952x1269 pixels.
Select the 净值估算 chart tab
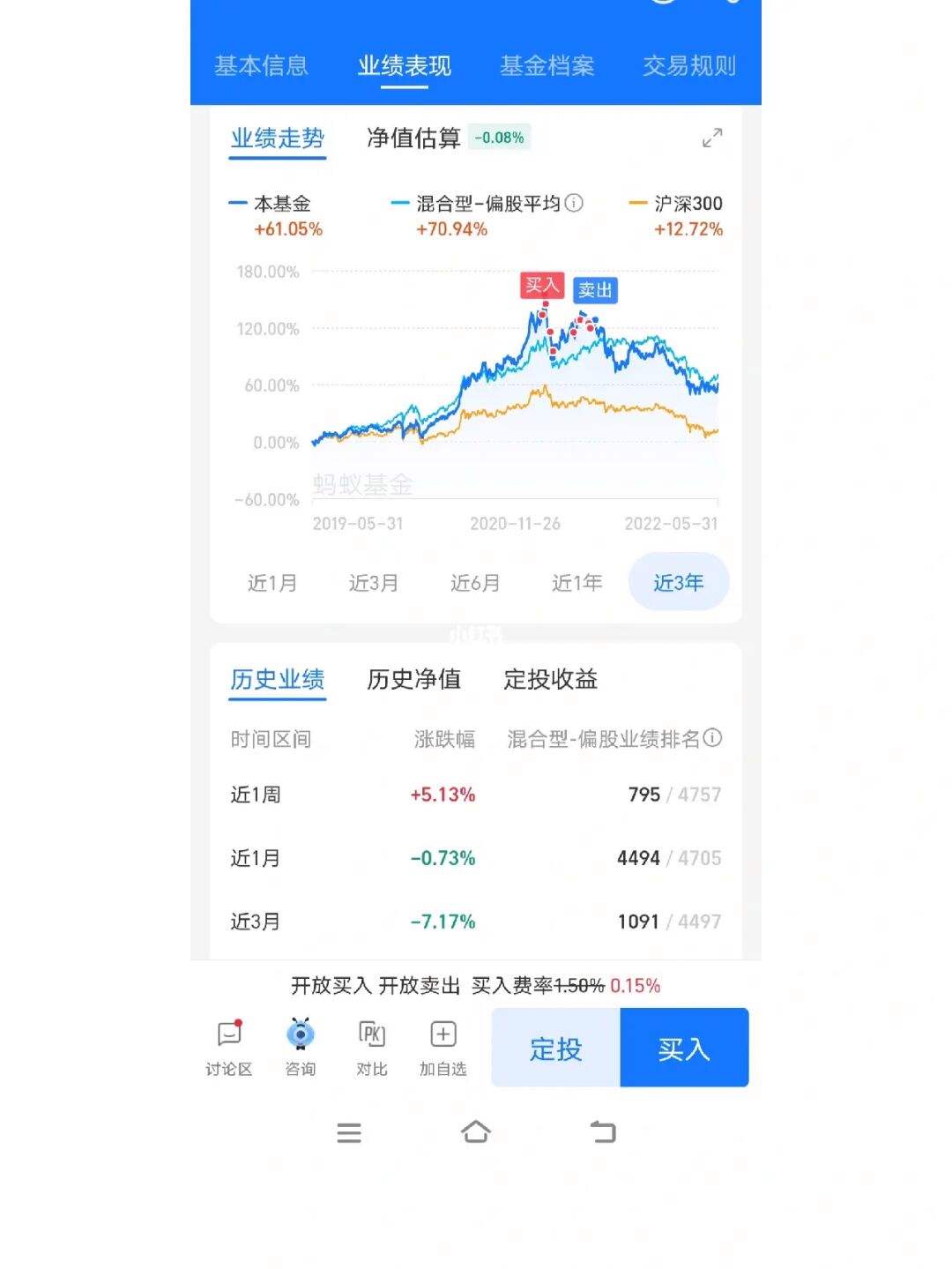(x=413, y=138)
